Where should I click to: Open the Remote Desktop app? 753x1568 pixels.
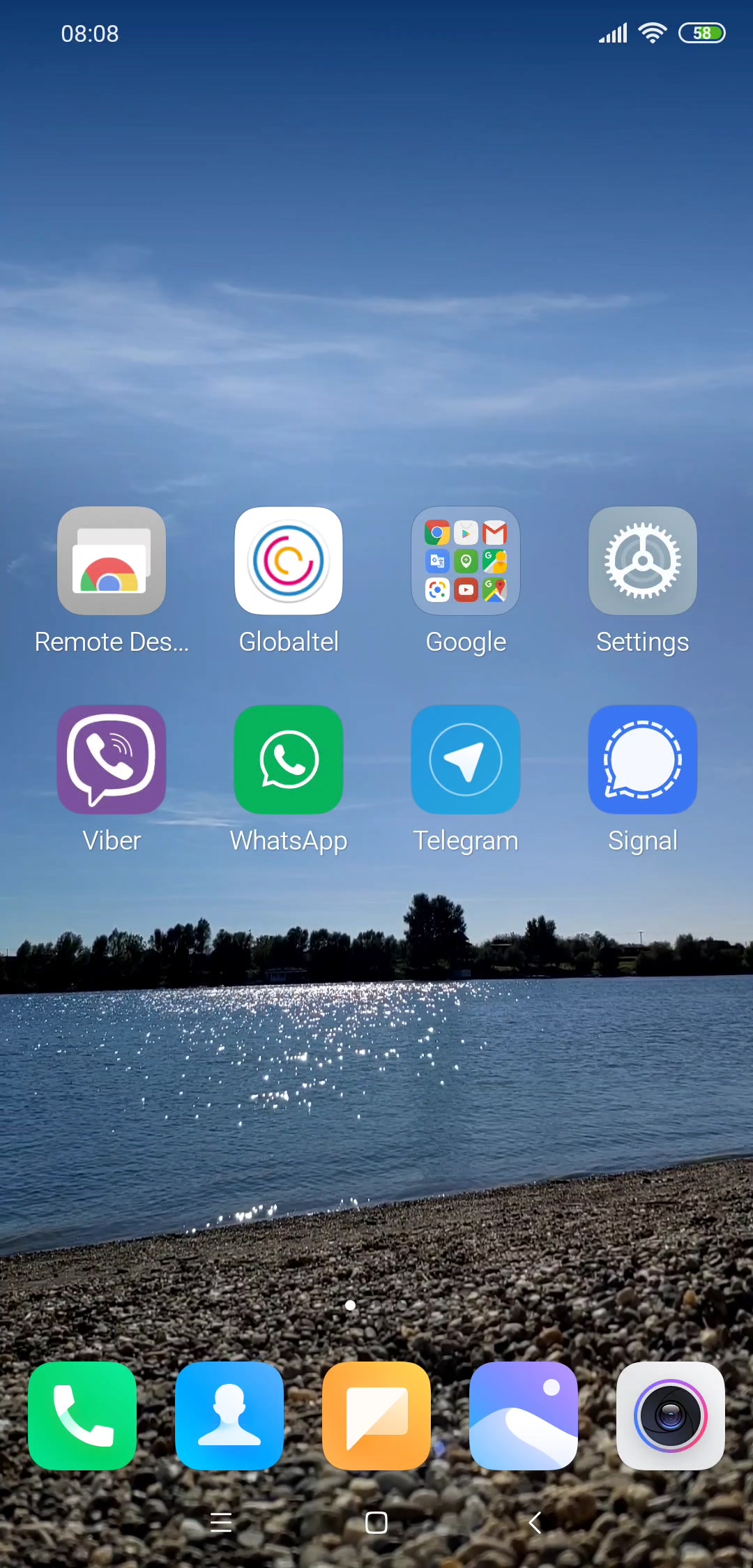pyautogui.click(x=112, y=561)
